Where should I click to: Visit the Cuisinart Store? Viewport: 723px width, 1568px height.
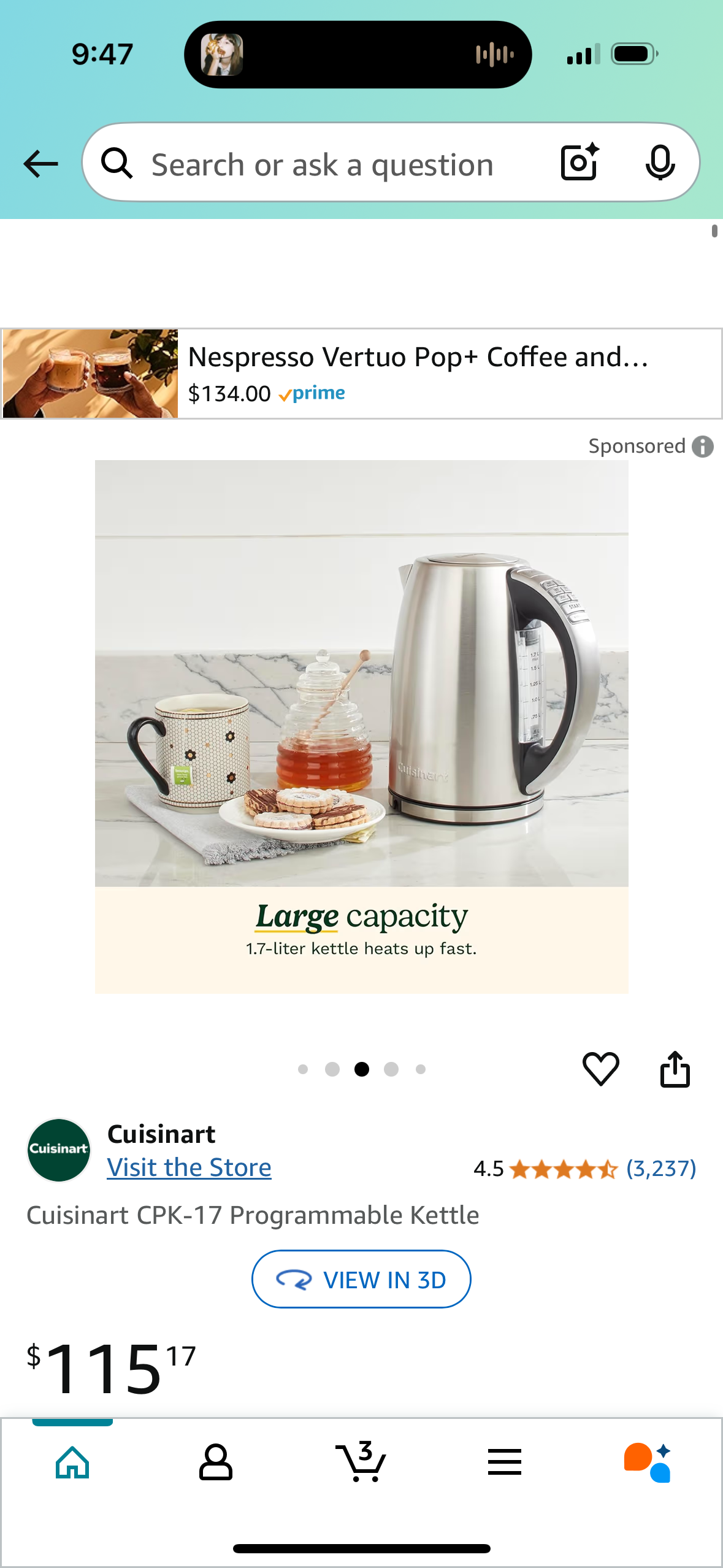tap(189, 1167)
